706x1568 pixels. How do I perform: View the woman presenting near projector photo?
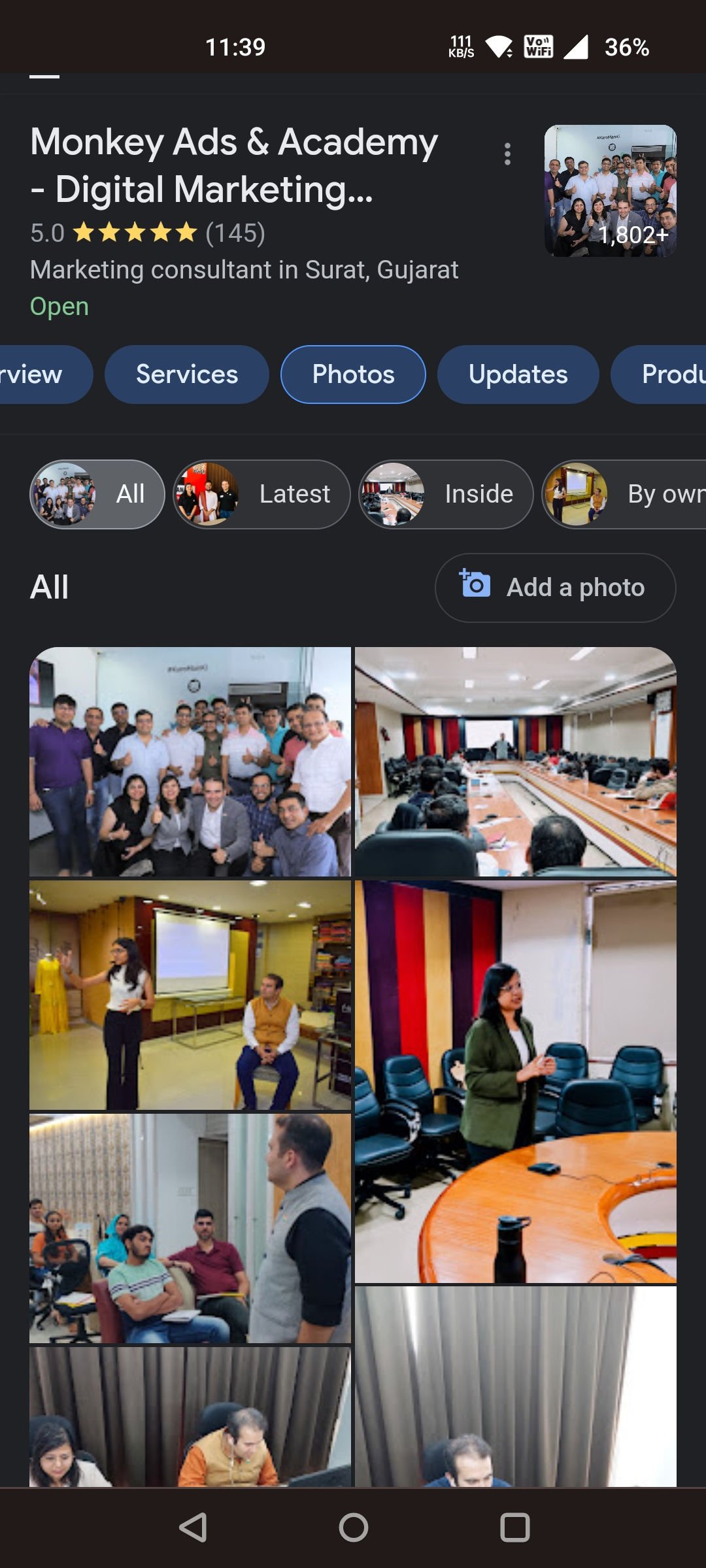190,995
